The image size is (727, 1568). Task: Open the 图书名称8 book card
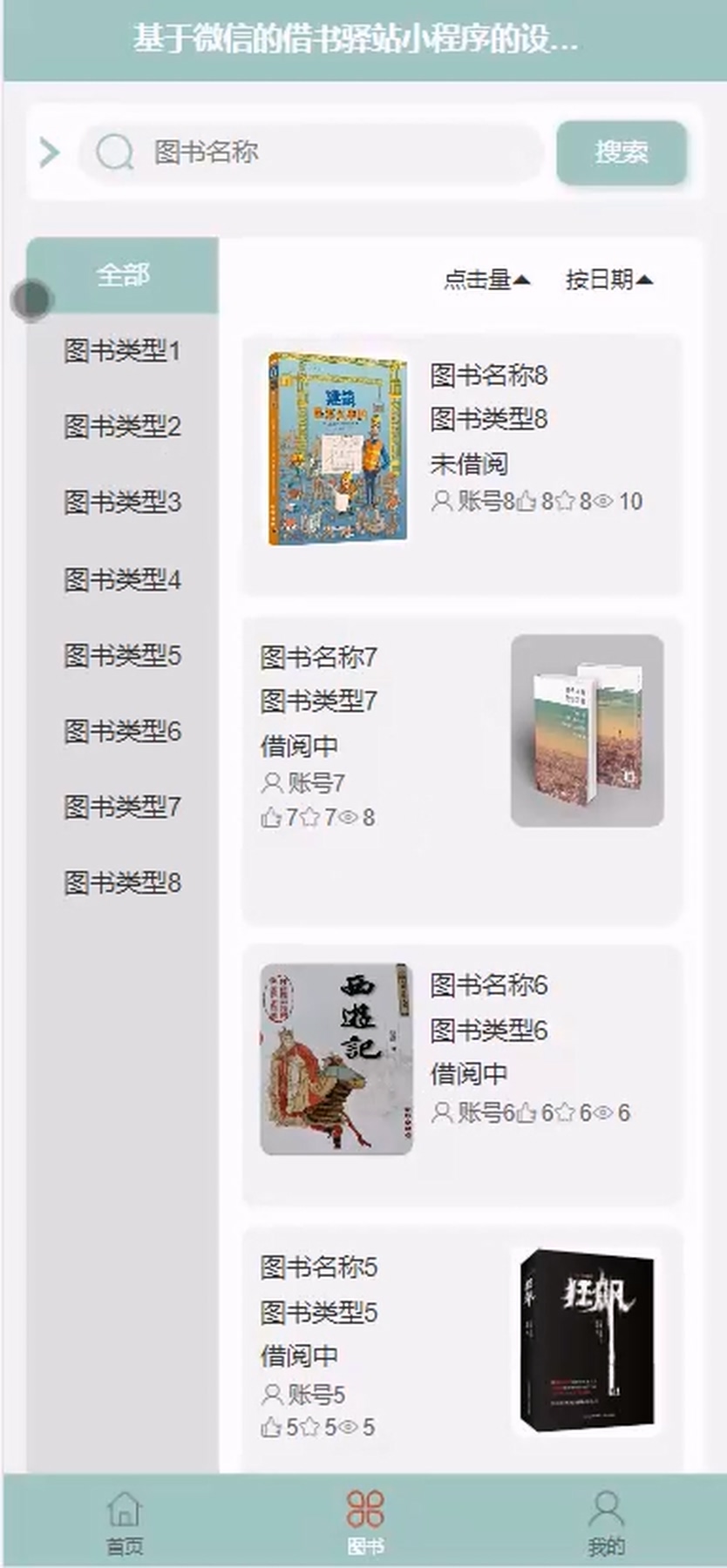coord(462,464)
